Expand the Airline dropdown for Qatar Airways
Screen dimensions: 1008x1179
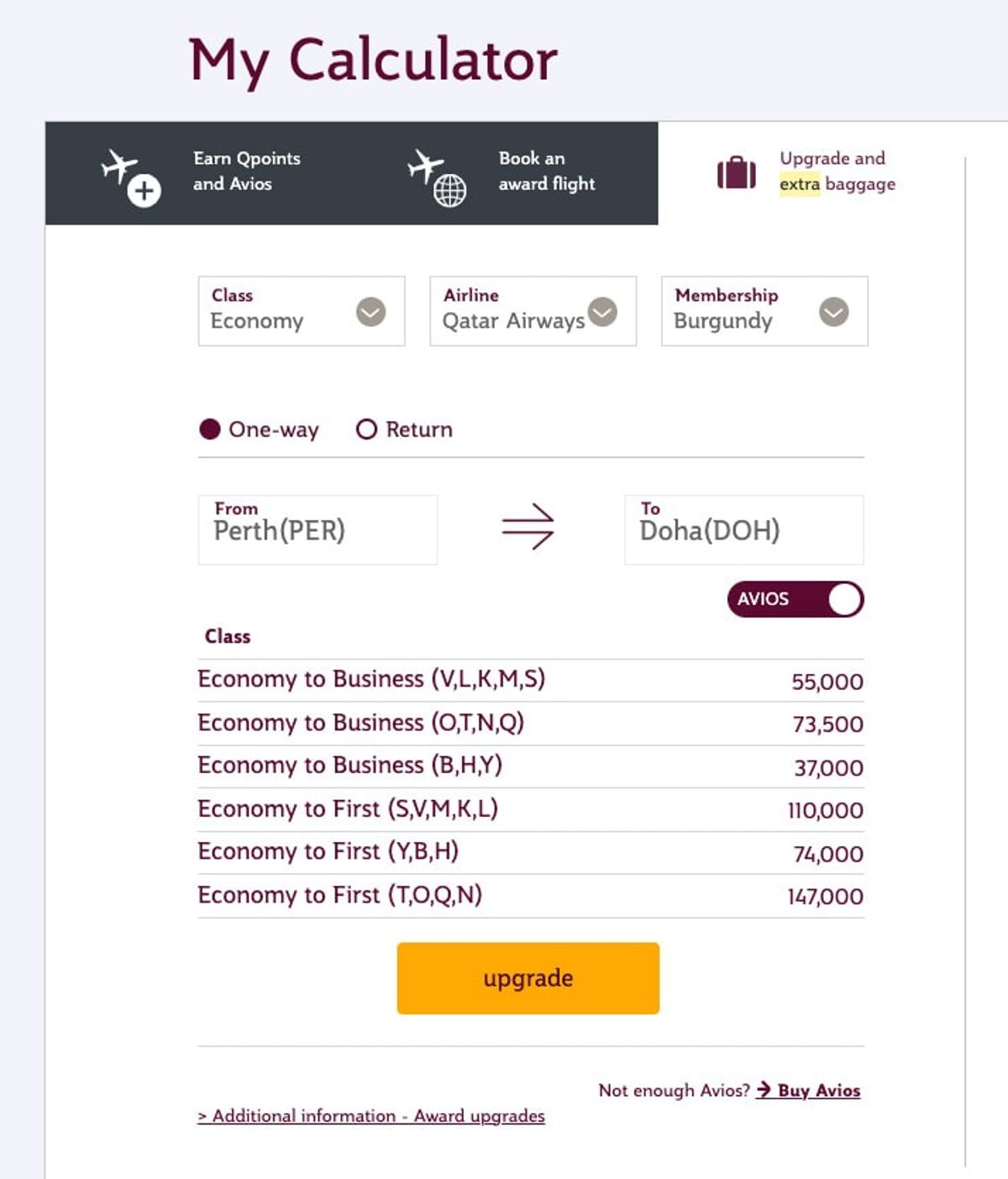[x=600, y=312]
